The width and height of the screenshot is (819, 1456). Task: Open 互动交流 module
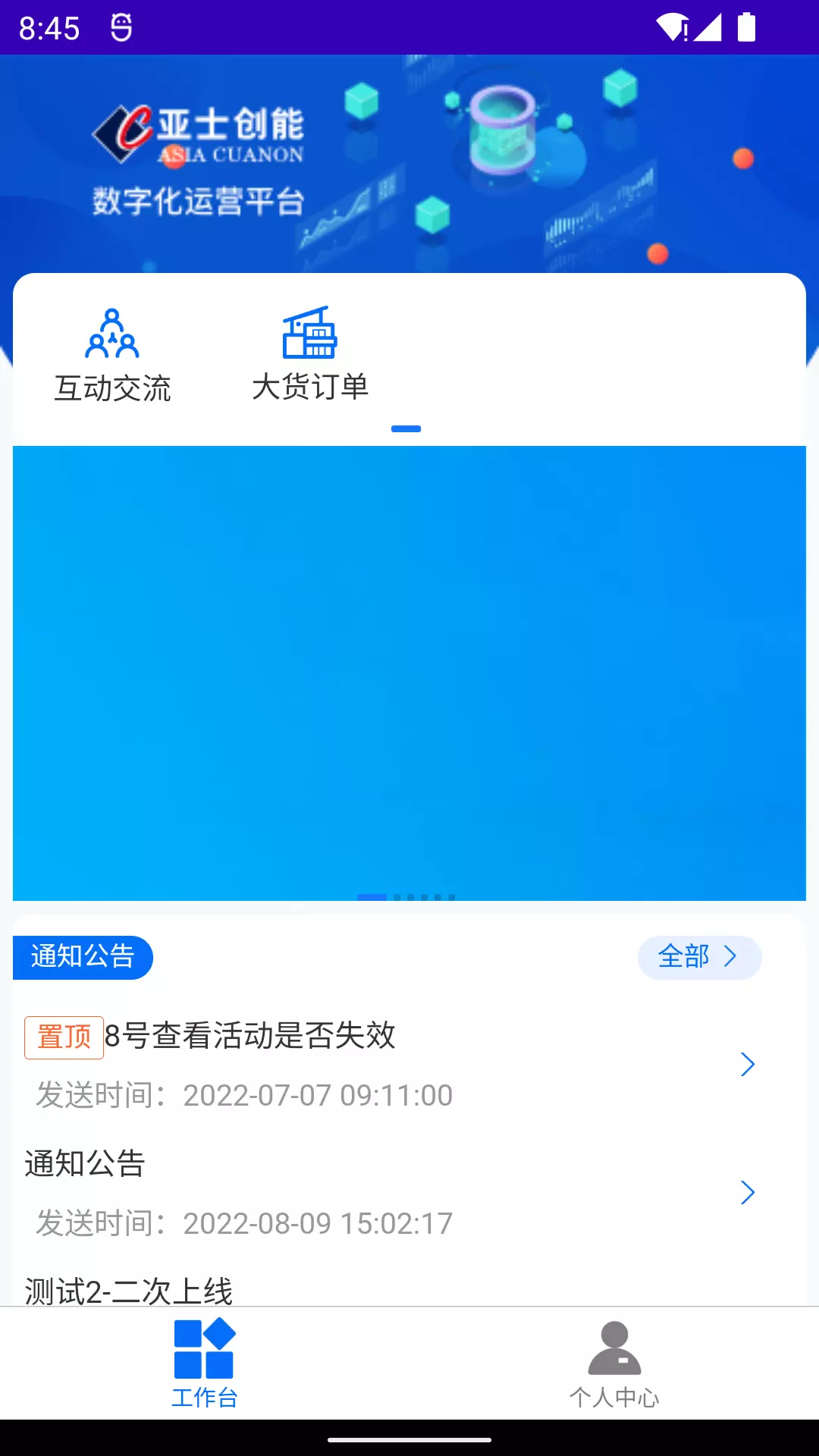point(112,355)
